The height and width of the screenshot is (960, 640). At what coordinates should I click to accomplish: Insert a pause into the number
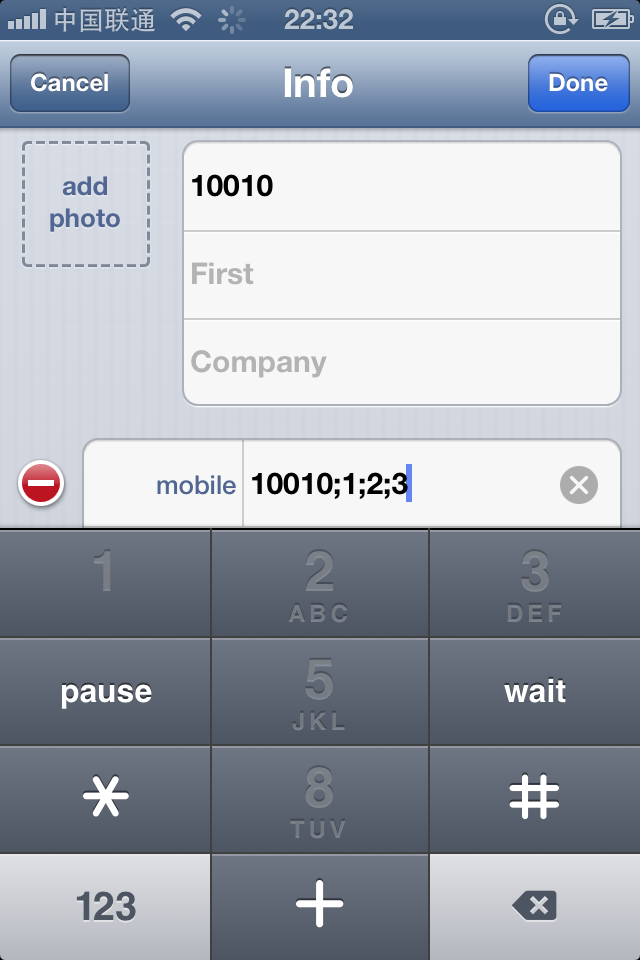point(106,692)
